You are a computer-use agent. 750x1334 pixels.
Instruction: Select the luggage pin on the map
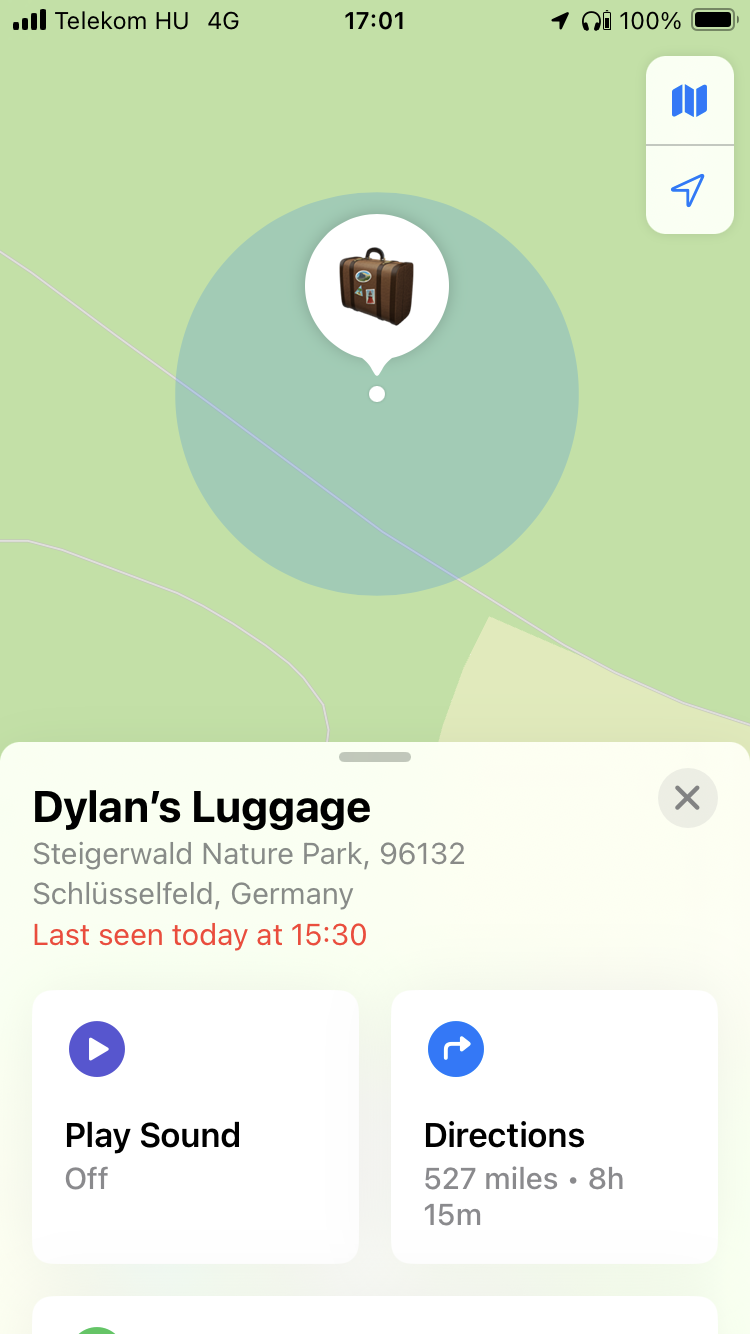click(376, 285)
